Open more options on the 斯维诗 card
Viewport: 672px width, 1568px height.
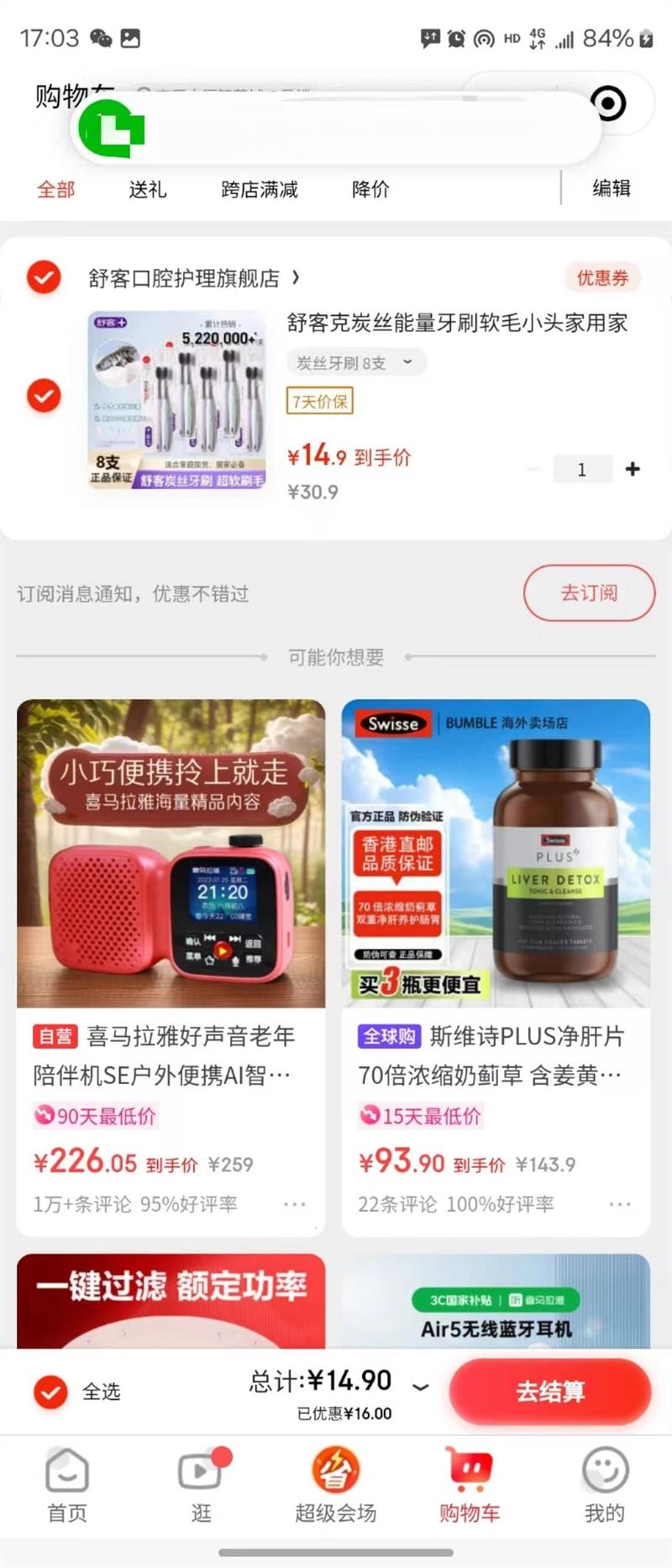[x=620, y=1204]
